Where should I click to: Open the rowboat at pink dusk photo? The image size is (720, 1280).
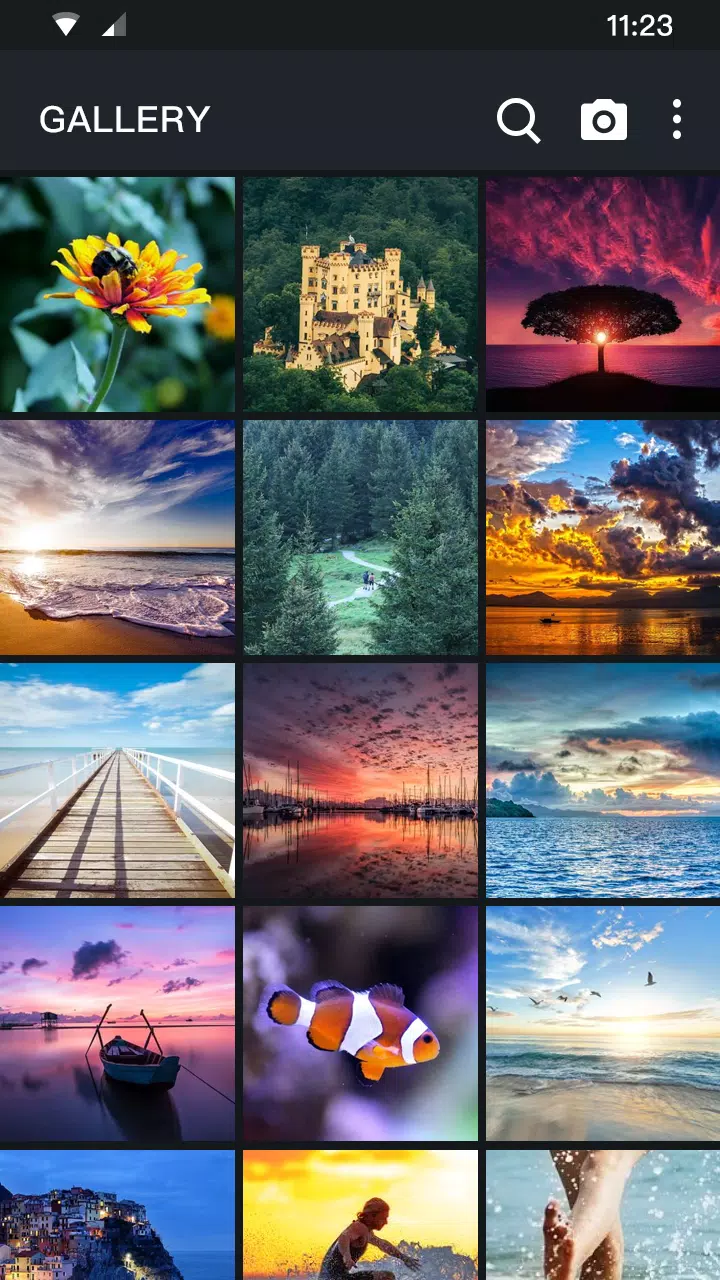pyautogui.click(x=117, y=1024)
